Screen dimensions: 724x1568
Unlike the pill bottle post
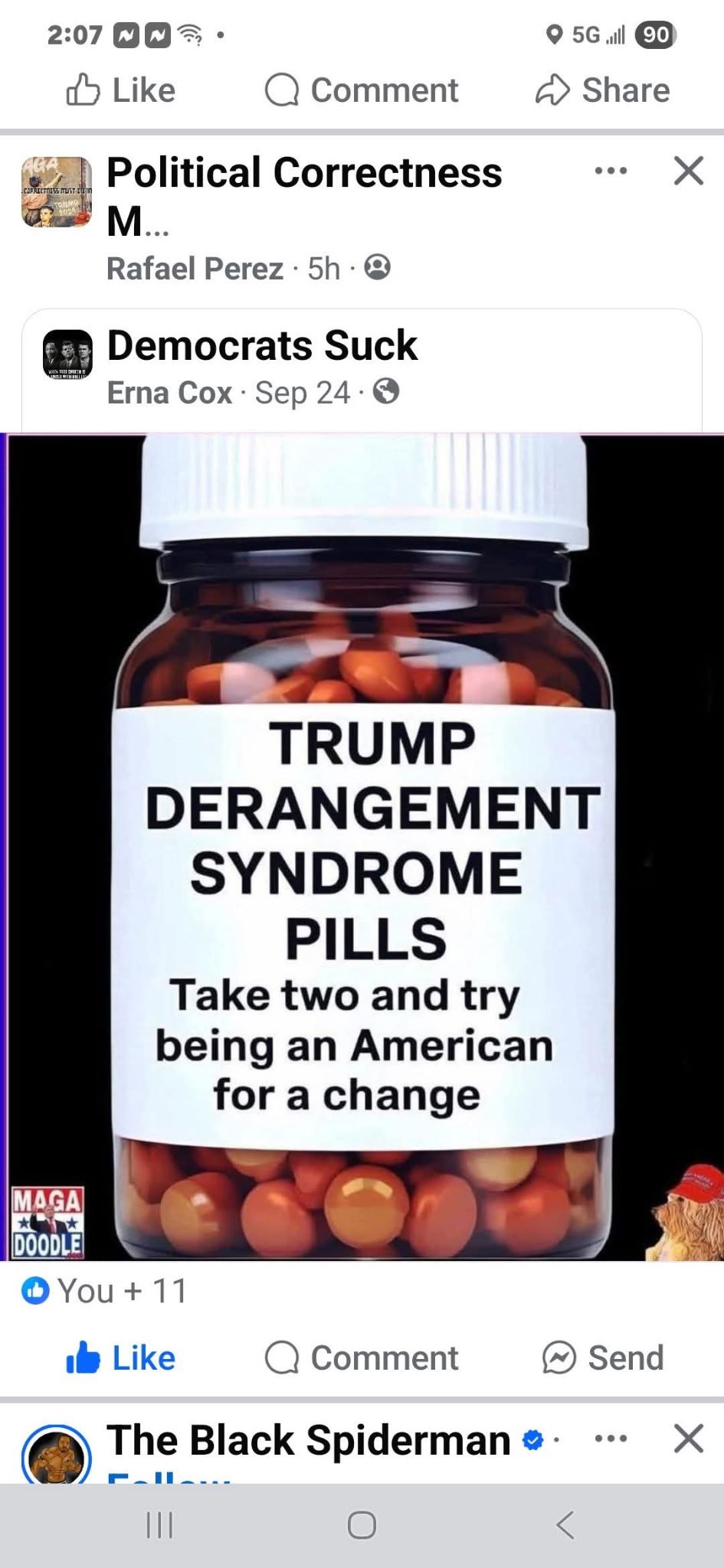pyautogui.click(x=121, y=1358)
